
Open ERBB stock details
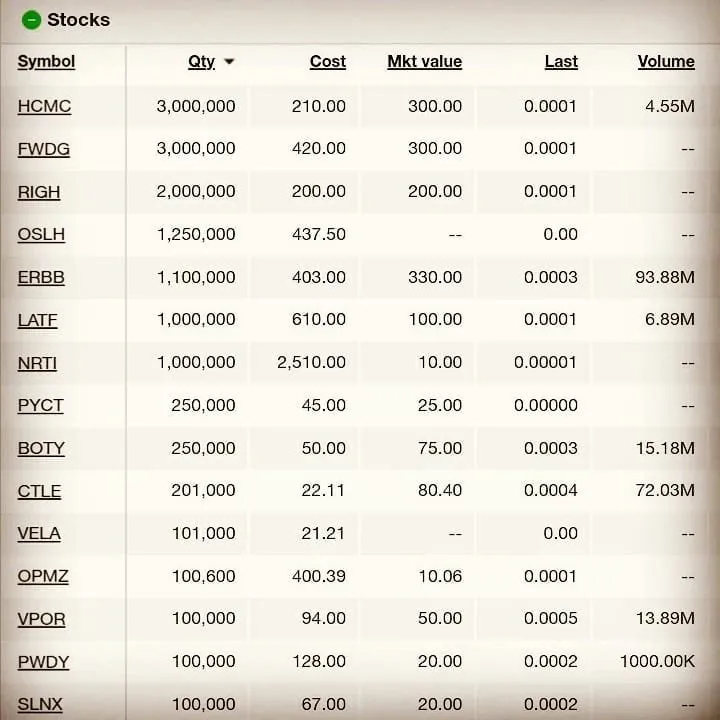point(41,278)
